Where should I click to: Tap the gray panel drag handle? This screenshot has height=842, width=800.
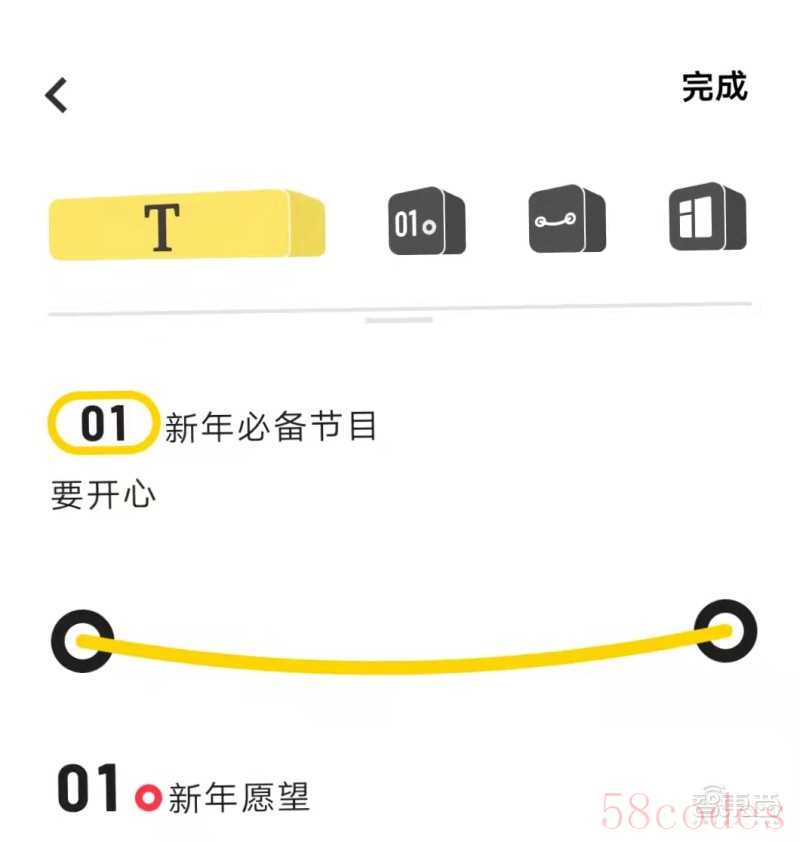pyautogui.click(x=399, y=320)
